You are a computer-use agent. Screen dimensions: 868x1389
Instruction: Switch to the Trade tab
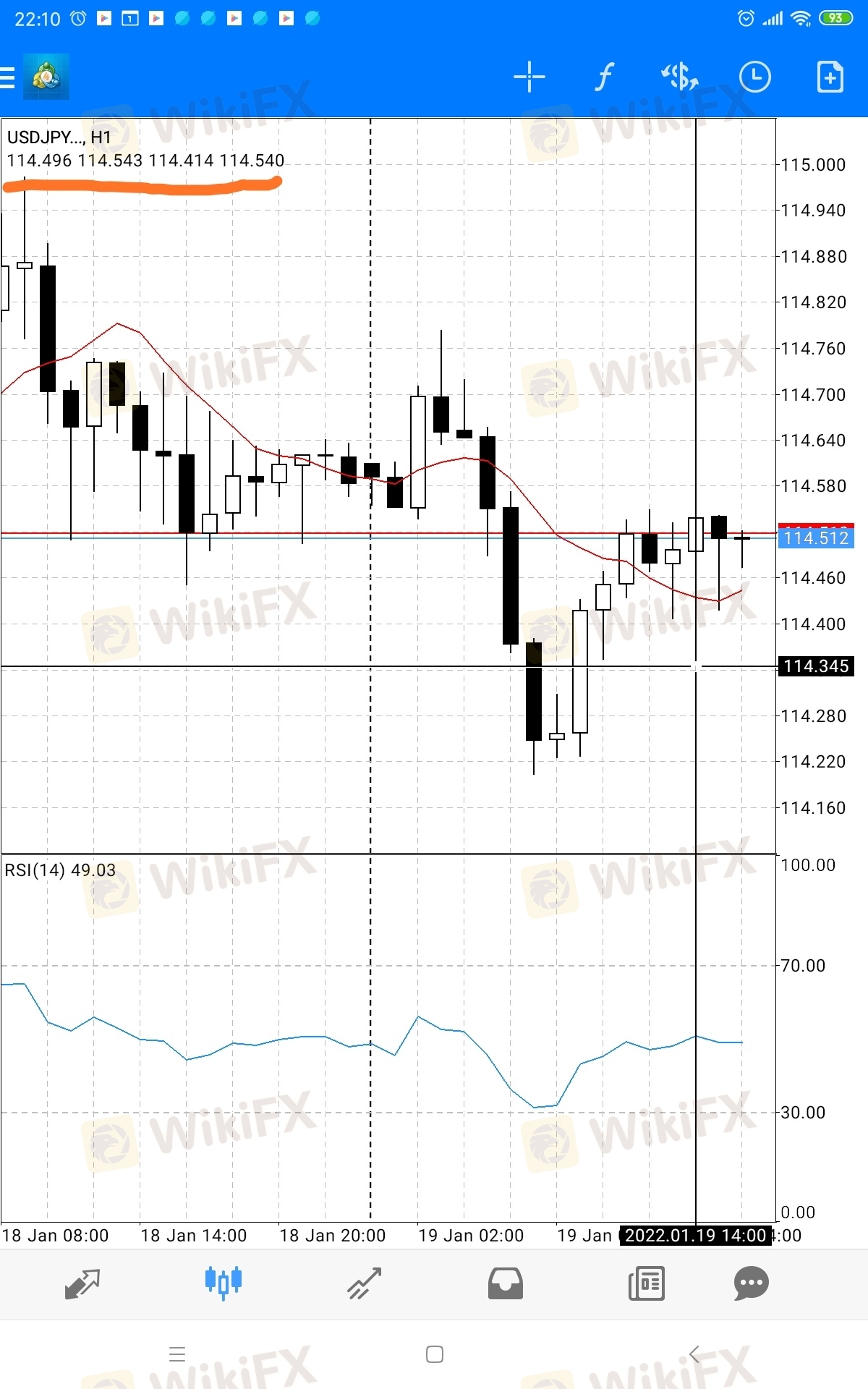click(x=364, y=1284)
